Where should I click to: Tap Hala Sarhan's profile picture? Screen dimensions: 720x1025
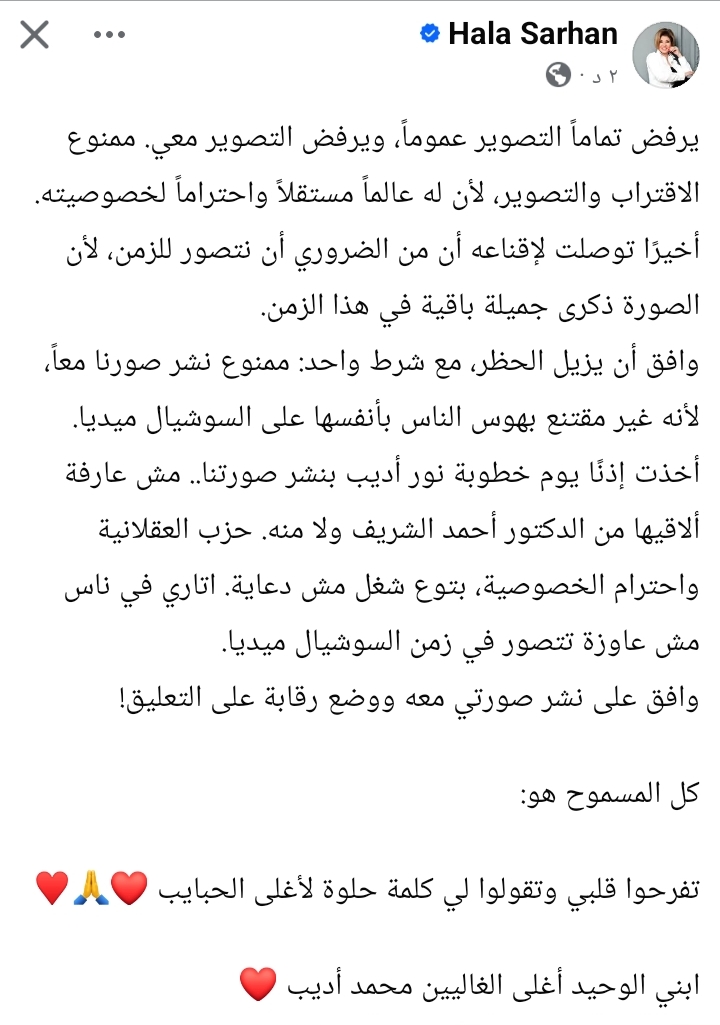click(x=667, y=55)
